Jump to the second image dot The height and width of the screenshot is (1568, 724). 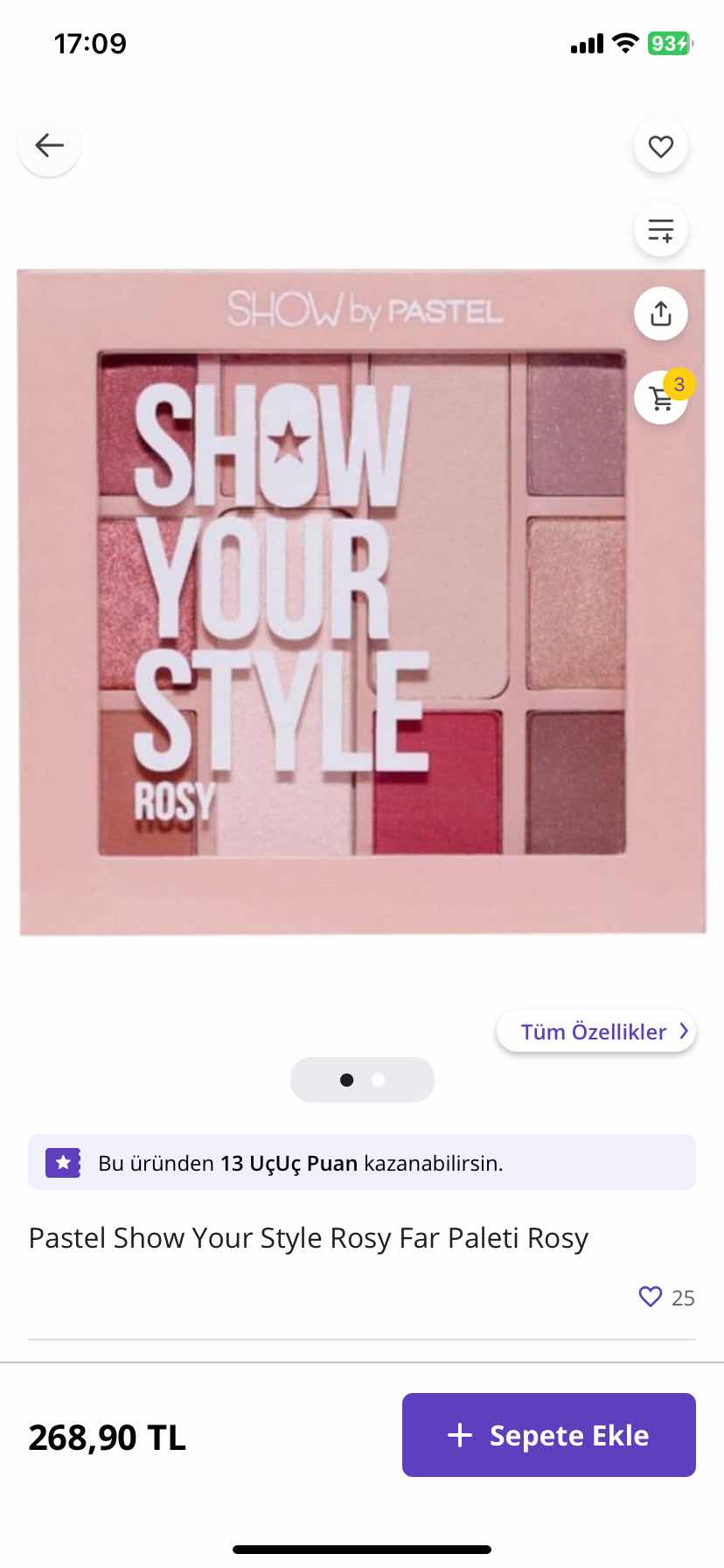[x=379, y=1080]
